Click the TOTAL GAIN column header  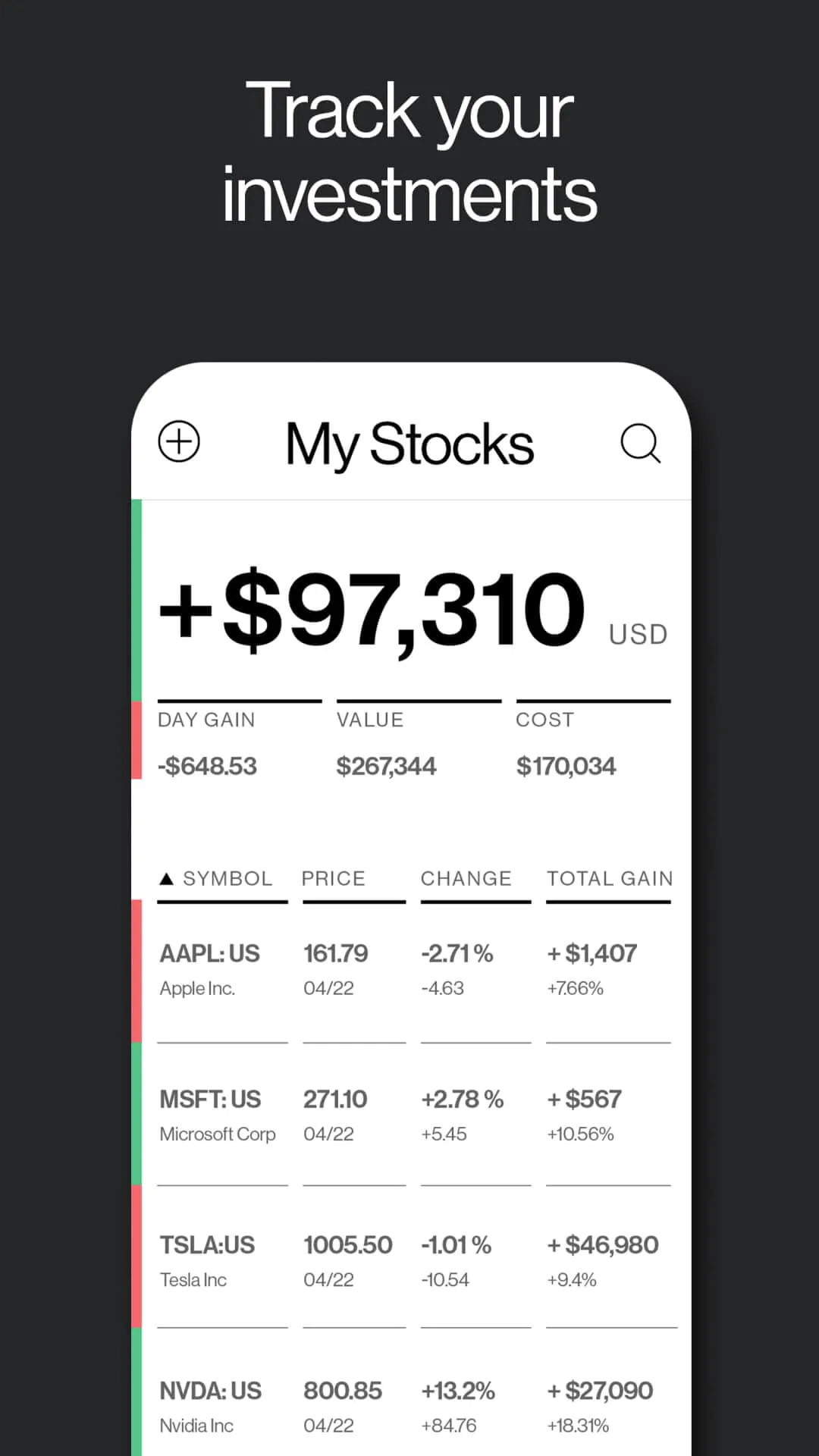pos(608,878)
